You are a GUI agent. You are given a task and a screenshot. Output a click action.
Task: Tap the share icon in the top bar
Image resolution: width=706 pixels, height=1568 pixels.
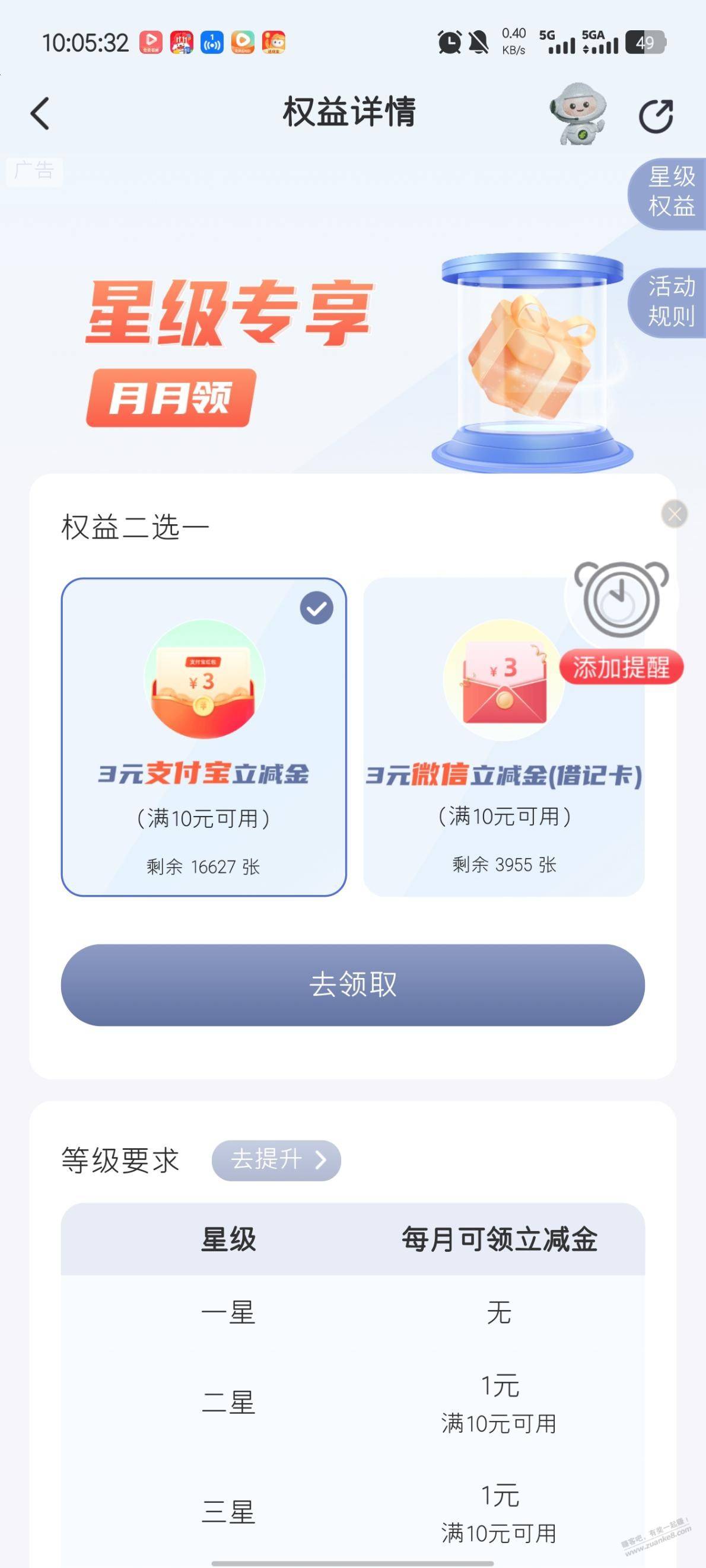point(656,115)
